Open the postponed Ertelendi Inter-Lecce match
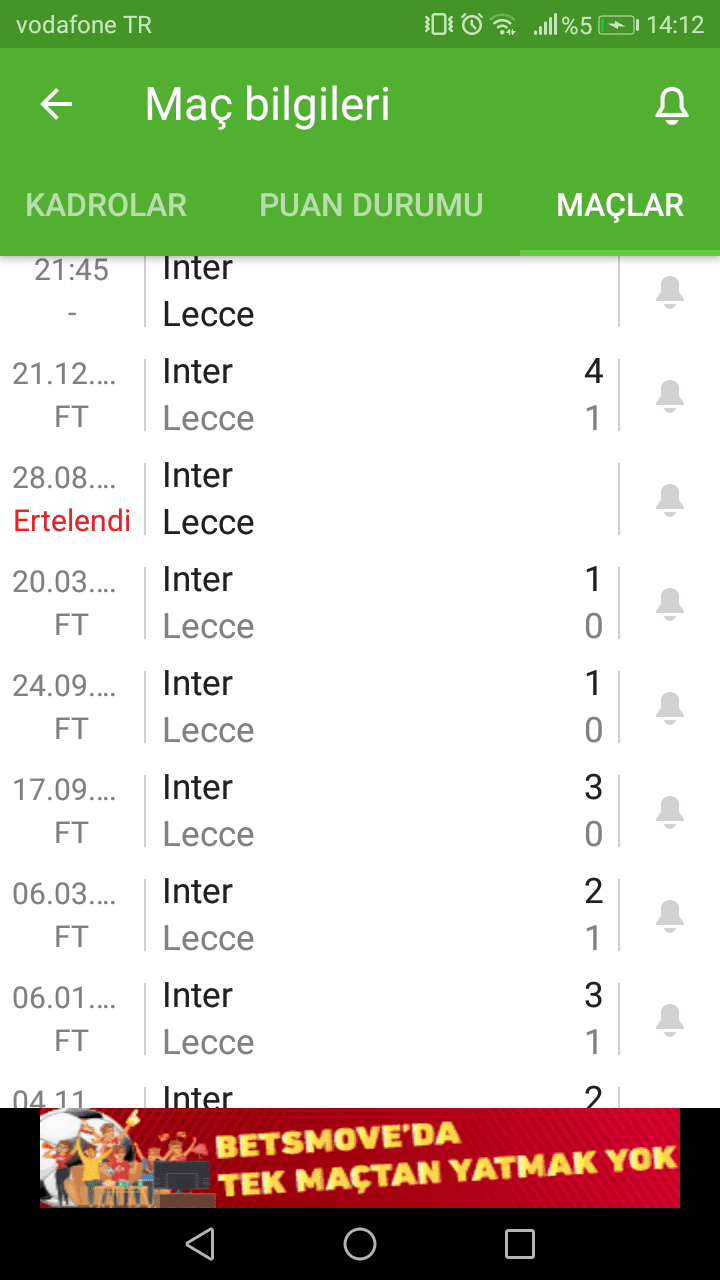The height and width of the screenshot is (1280, 720). 310,499
